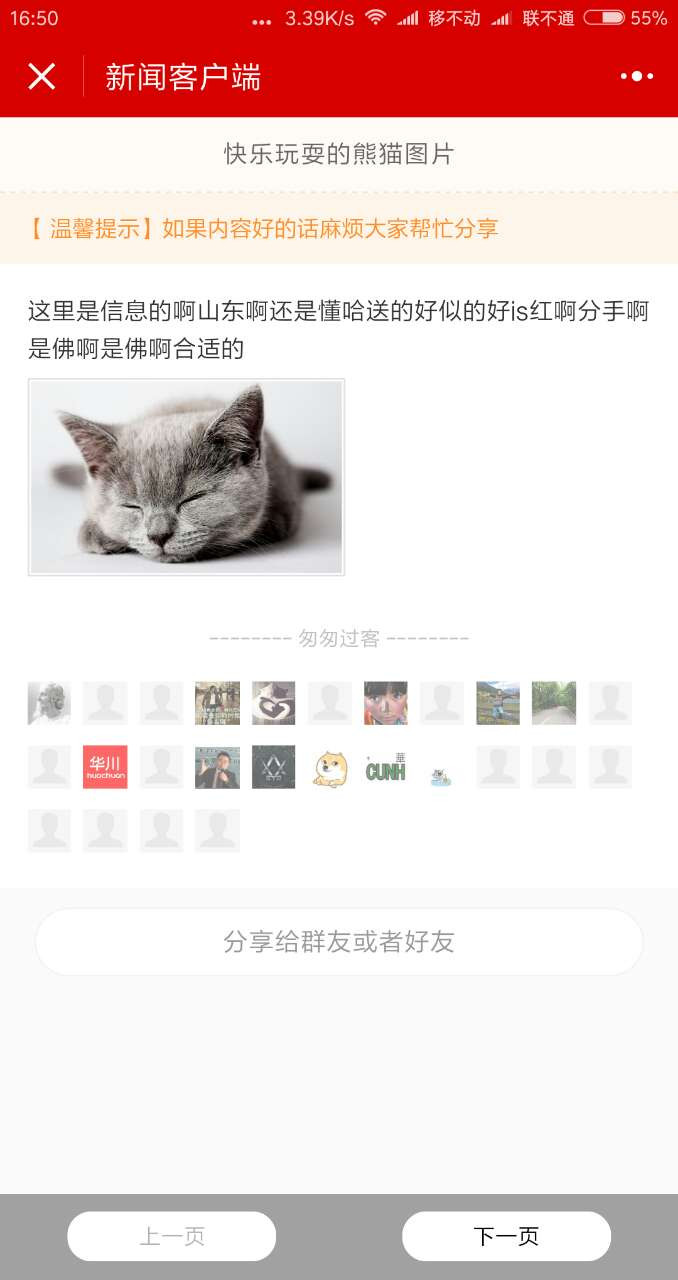The image size is (678, 1280).
Task: Tap the 分享给群友或者好友 share button
Action: point(339,942)
